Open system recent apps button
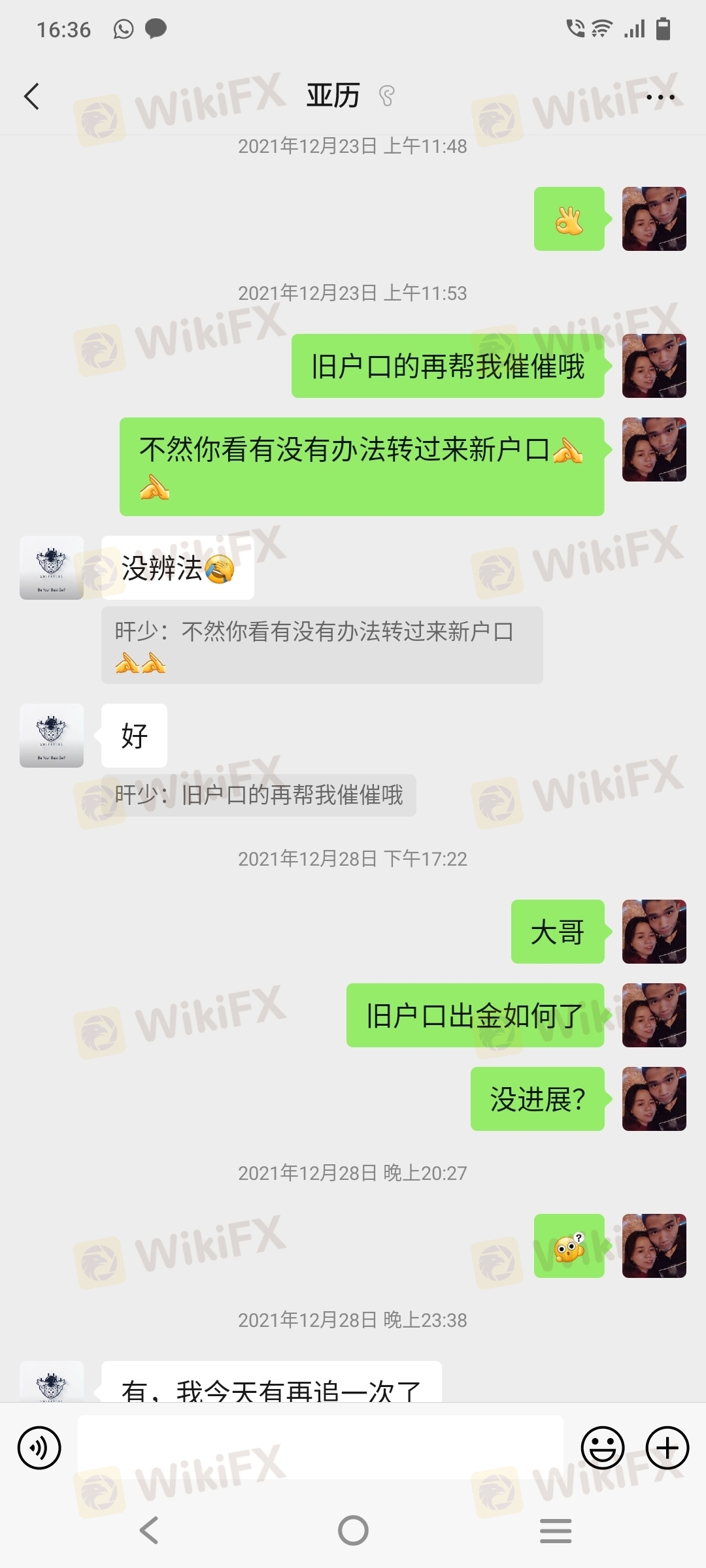This screenshot has width=706, height=1568. tap(556, 1530)
